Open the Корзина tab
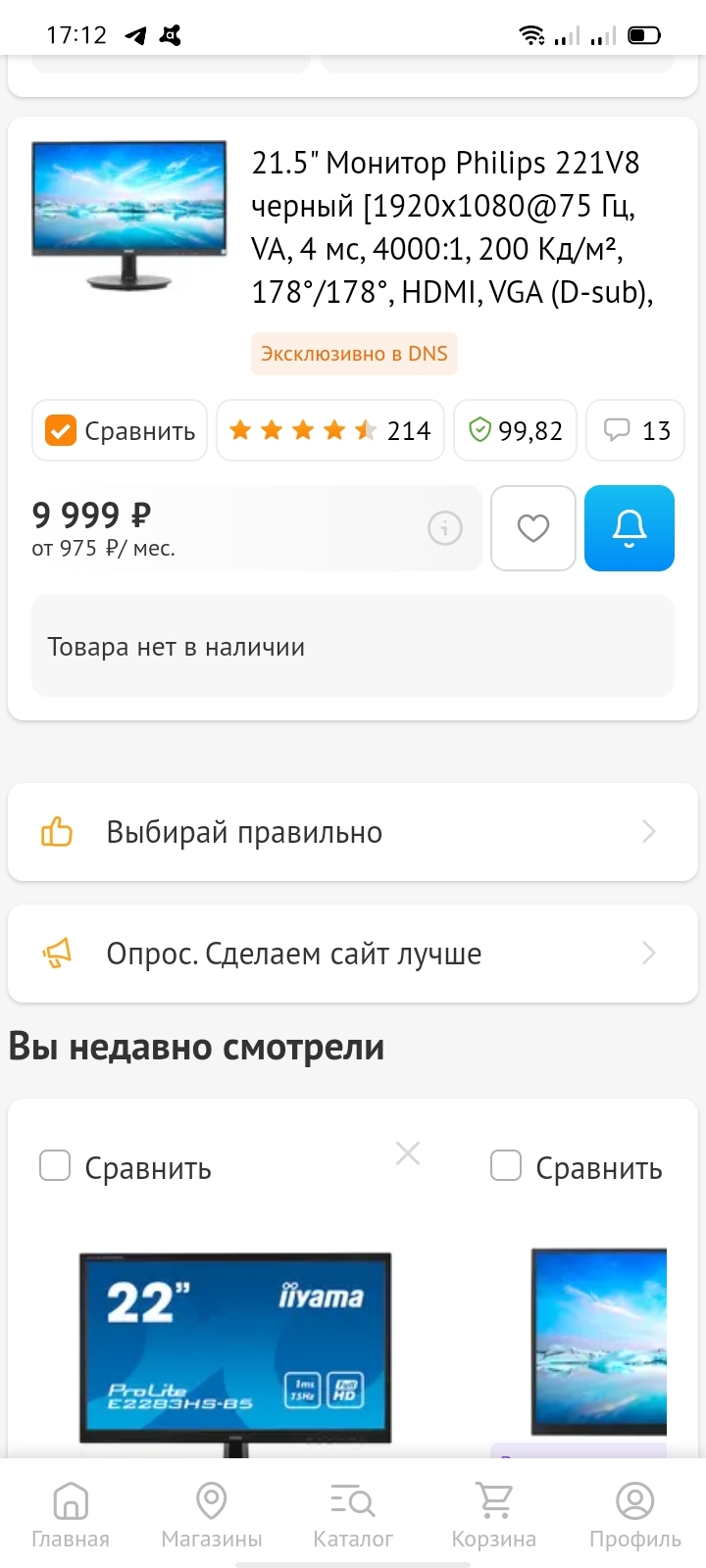706x1568 pixels. pyautogui.click(x=494, y=1514)
